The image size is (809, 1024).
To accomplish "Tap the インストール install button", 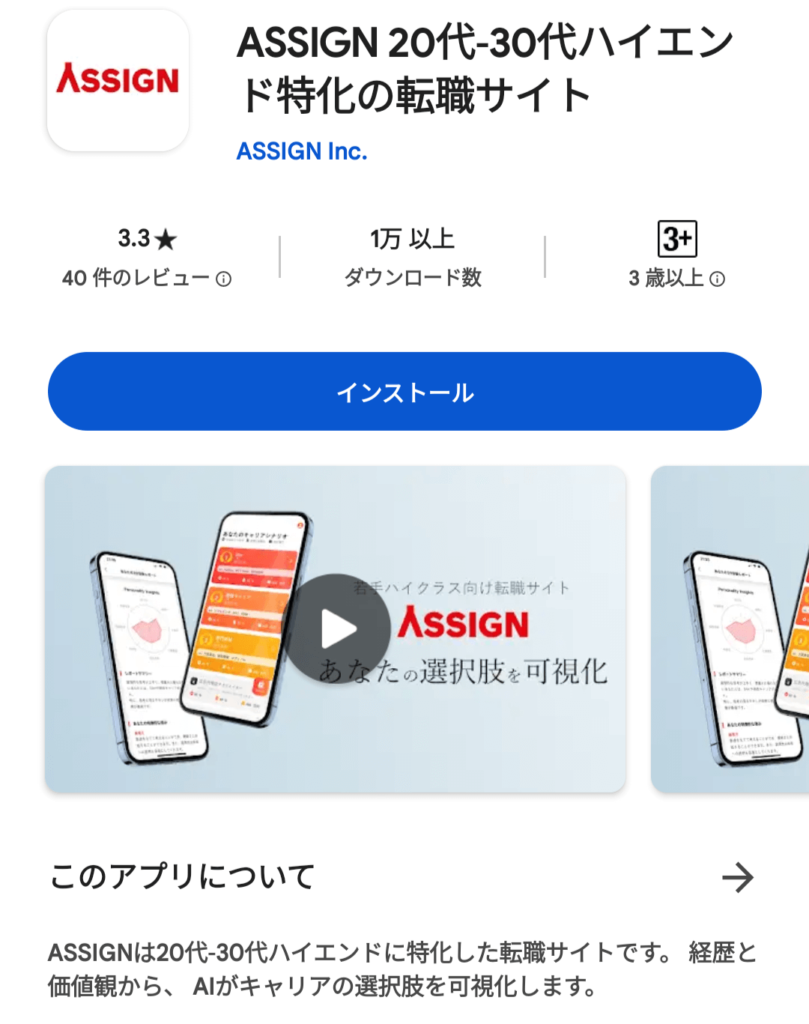I will (x=404, y=392).
